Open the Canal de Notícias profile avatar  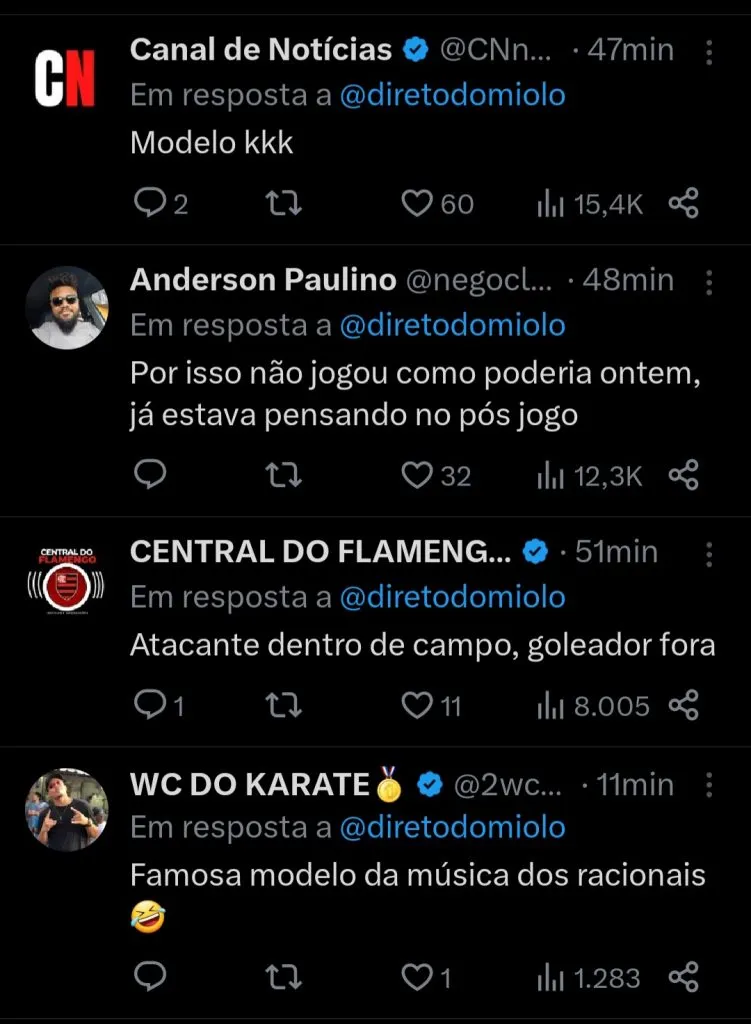tap(66, 77)
